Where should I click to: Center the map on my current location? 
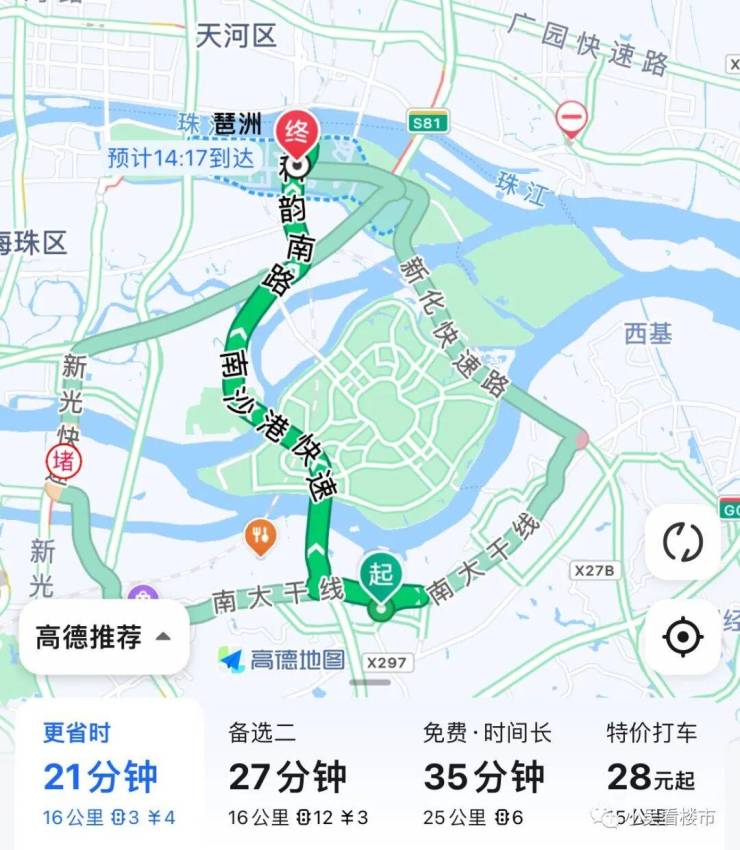pyautogui.click(x=683, y=637)
